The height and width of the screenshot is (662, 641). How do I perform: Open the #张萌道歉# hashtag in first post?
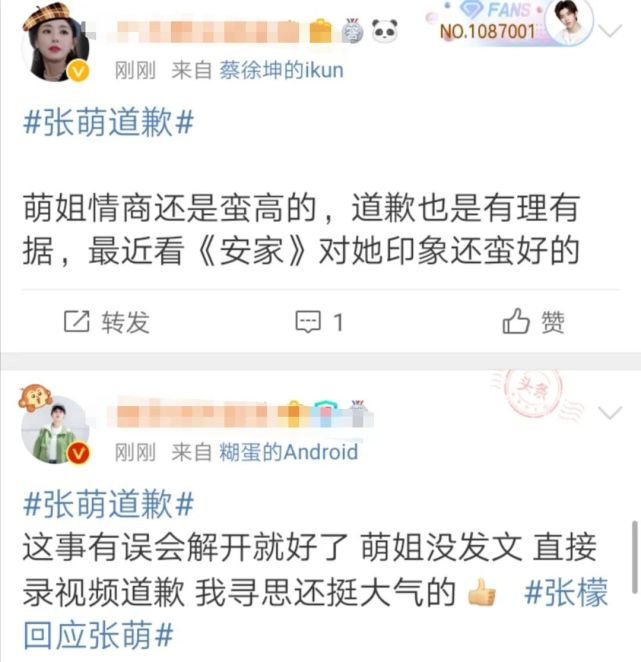click(108, 124)
